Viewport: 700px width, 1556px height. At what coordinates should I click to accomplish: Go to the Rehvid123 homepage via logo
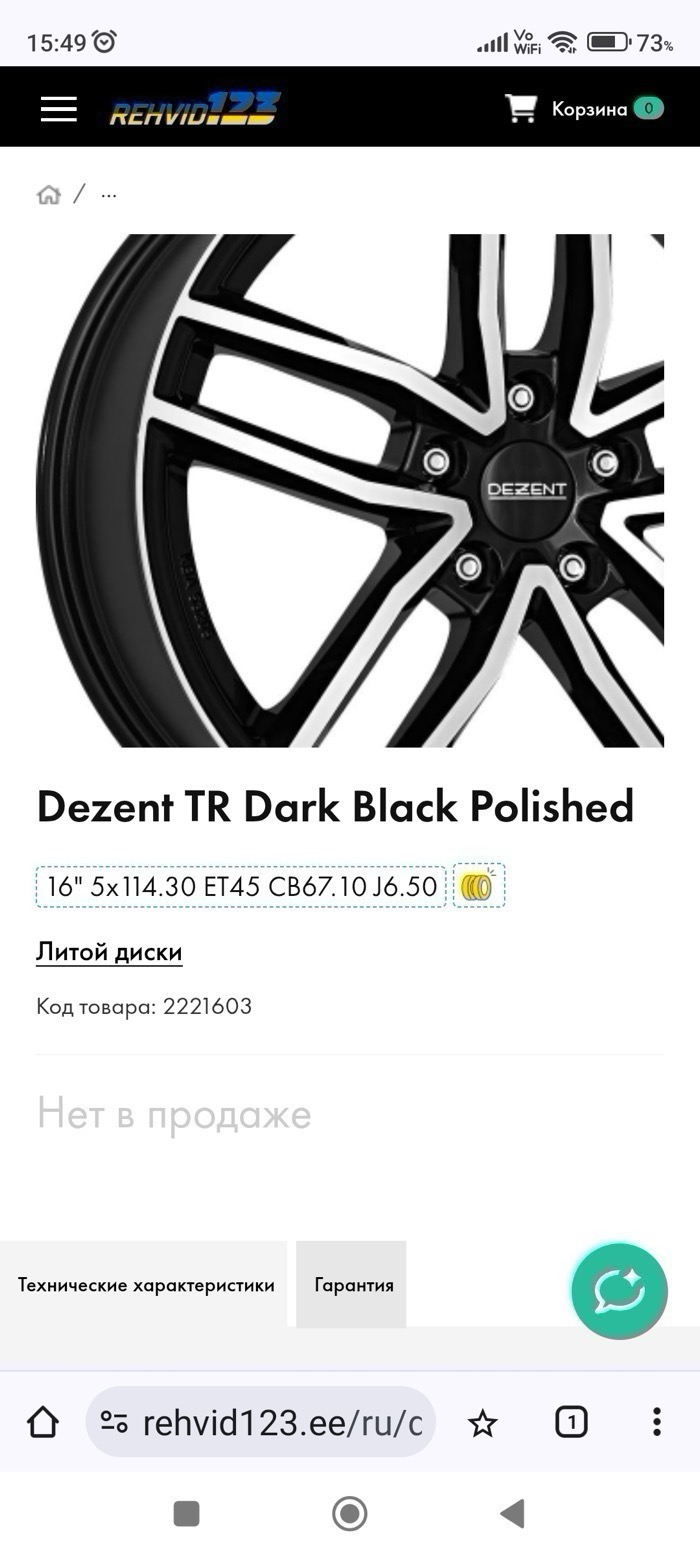click(195, 109)
